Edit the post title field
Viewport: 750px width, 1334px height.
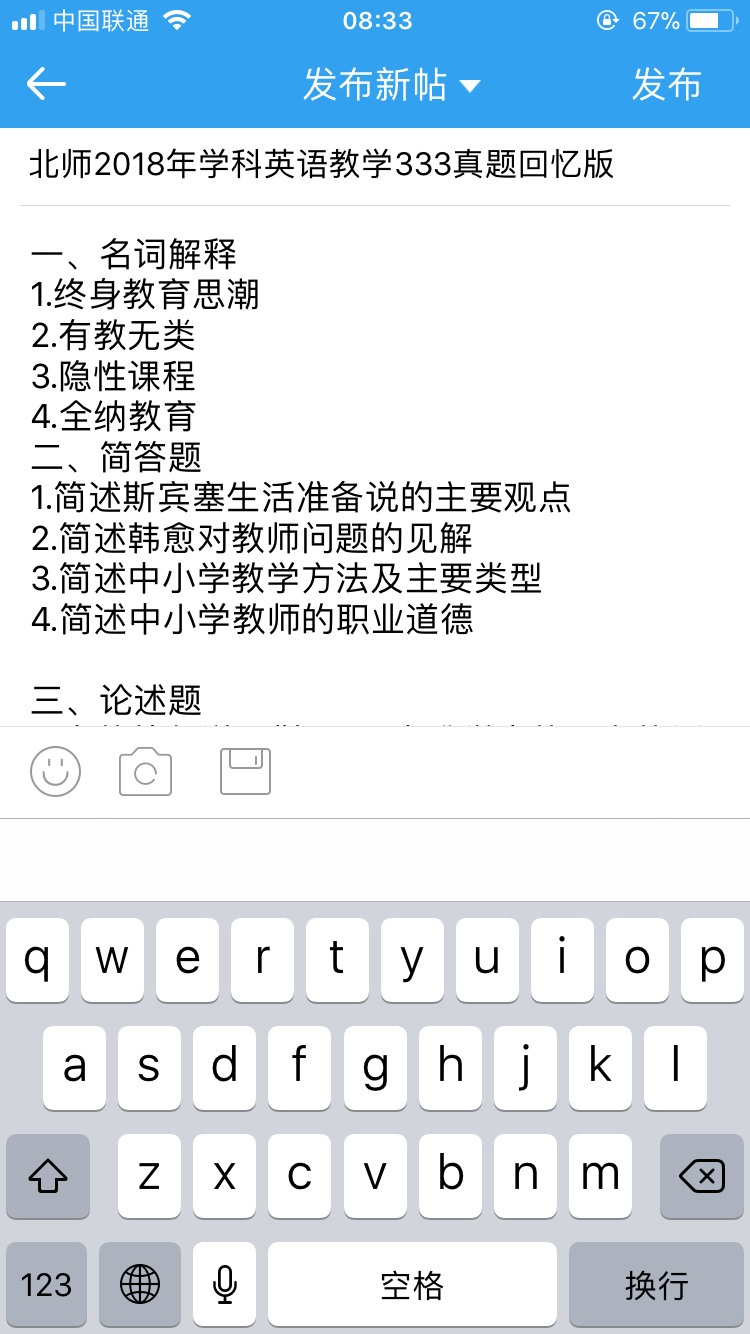pos(375,164)
